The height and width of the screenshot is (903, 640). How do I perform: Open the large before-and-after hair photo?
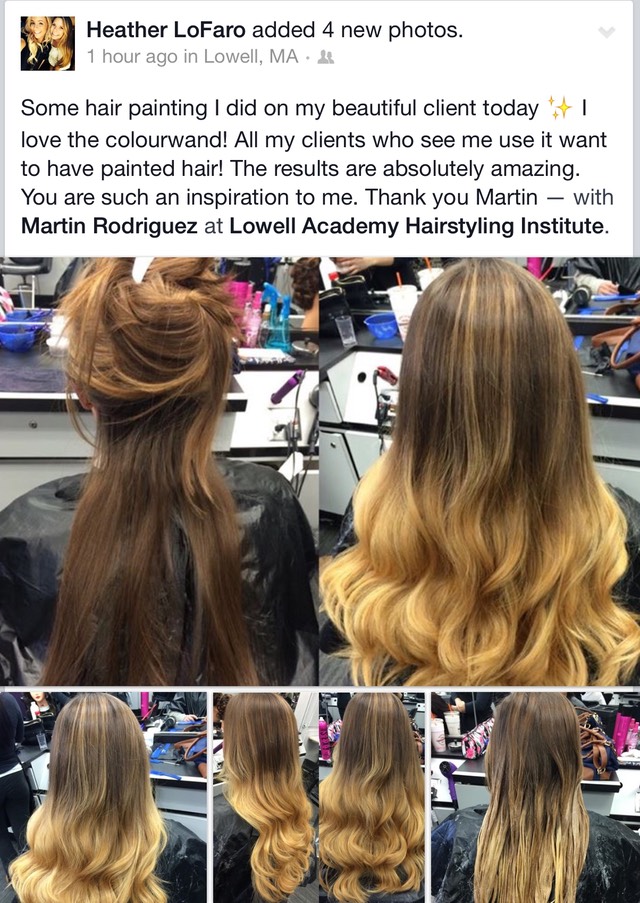point(320,470)
